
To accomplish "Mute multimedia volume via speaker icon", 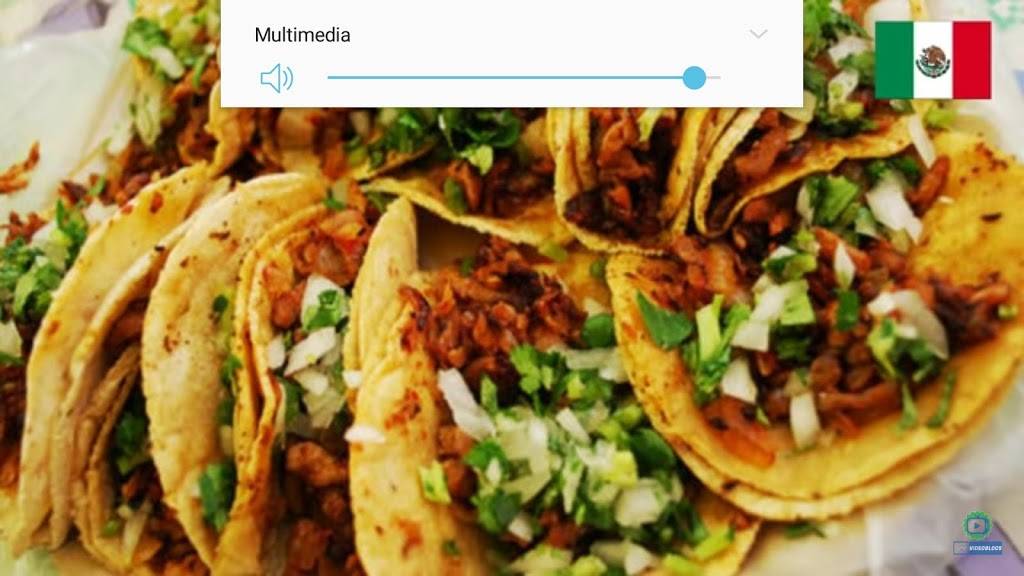I will [x=276, y=78].
